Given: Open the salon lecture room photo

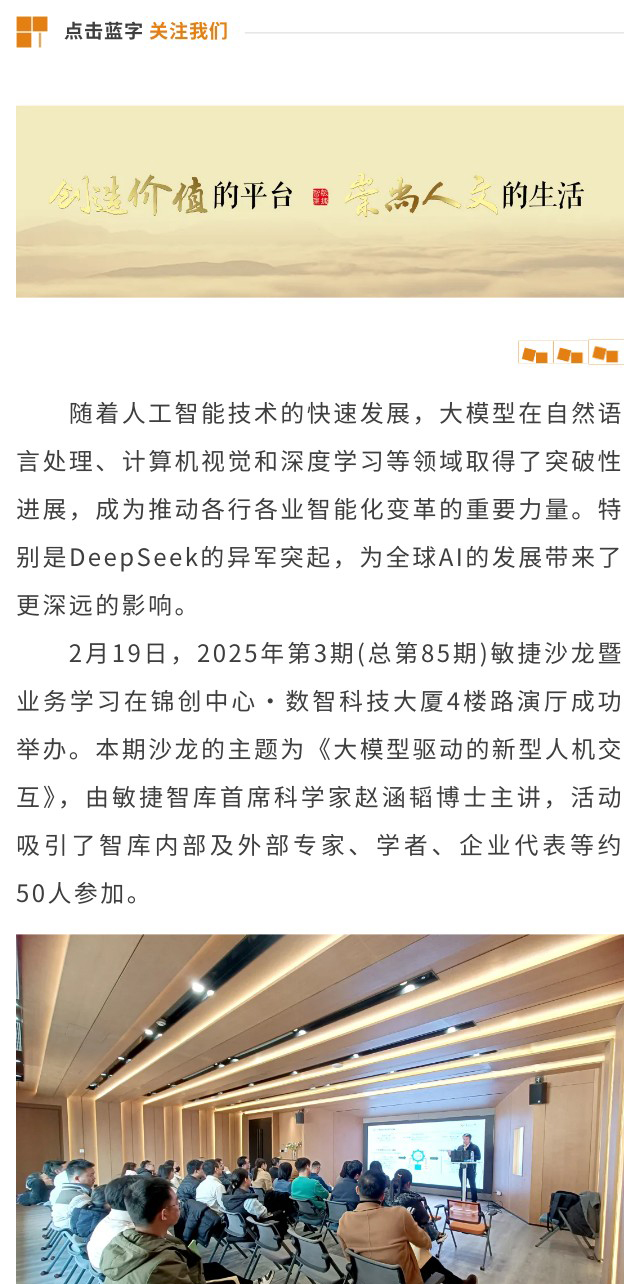Looking at the screenshot, I should coord(320,1108).
